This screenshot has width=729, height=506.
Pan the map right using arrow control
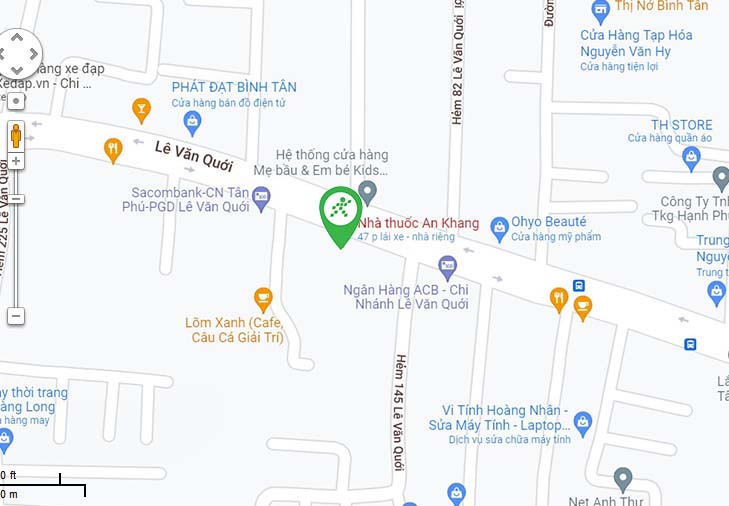[x=35, y=52]
